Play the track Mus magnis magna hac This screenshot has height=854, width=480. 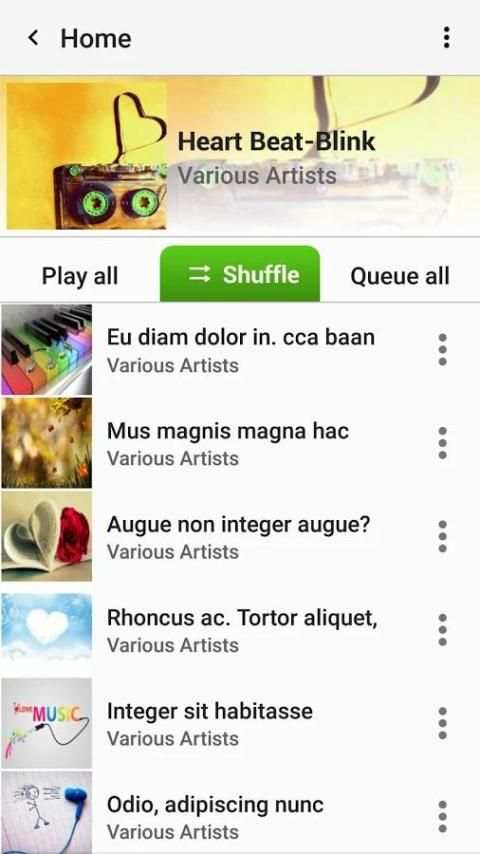[240, 443]
